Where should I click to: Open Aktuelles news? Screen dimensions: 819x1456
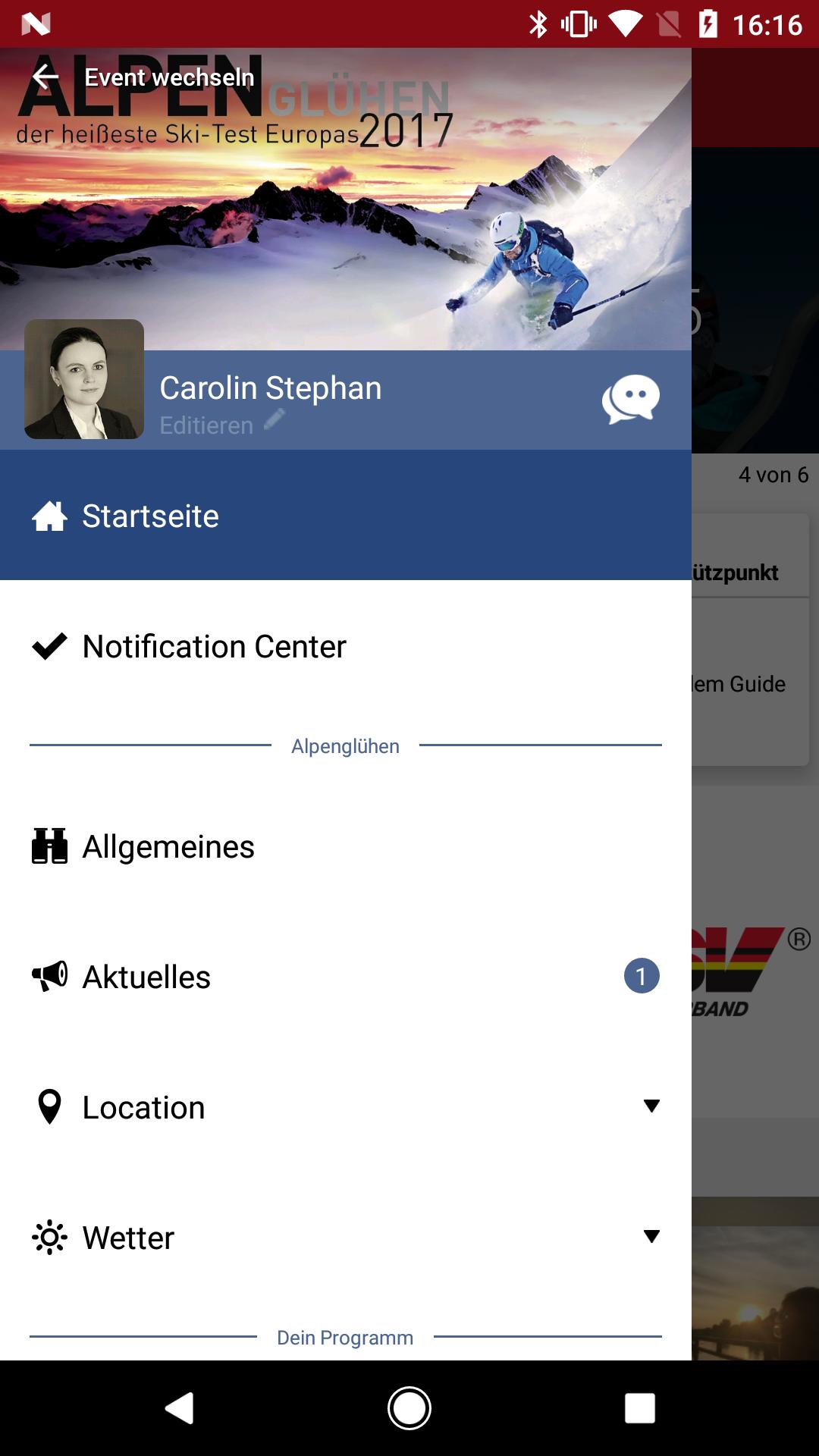pyautogui.click(x=146, y=977)
